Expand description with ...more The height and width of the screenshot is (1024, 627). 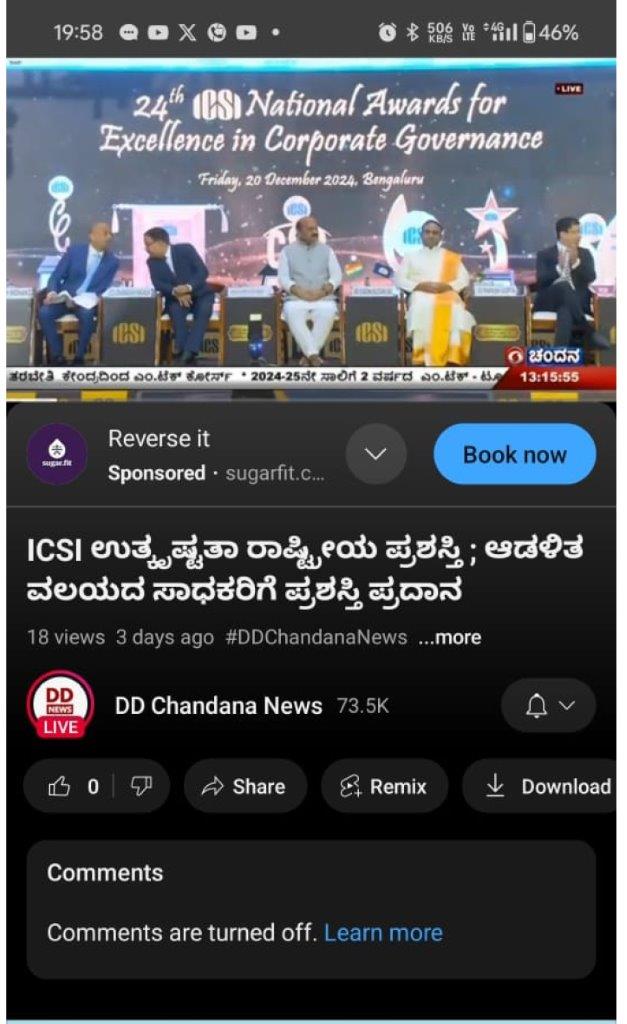(450, 638)
